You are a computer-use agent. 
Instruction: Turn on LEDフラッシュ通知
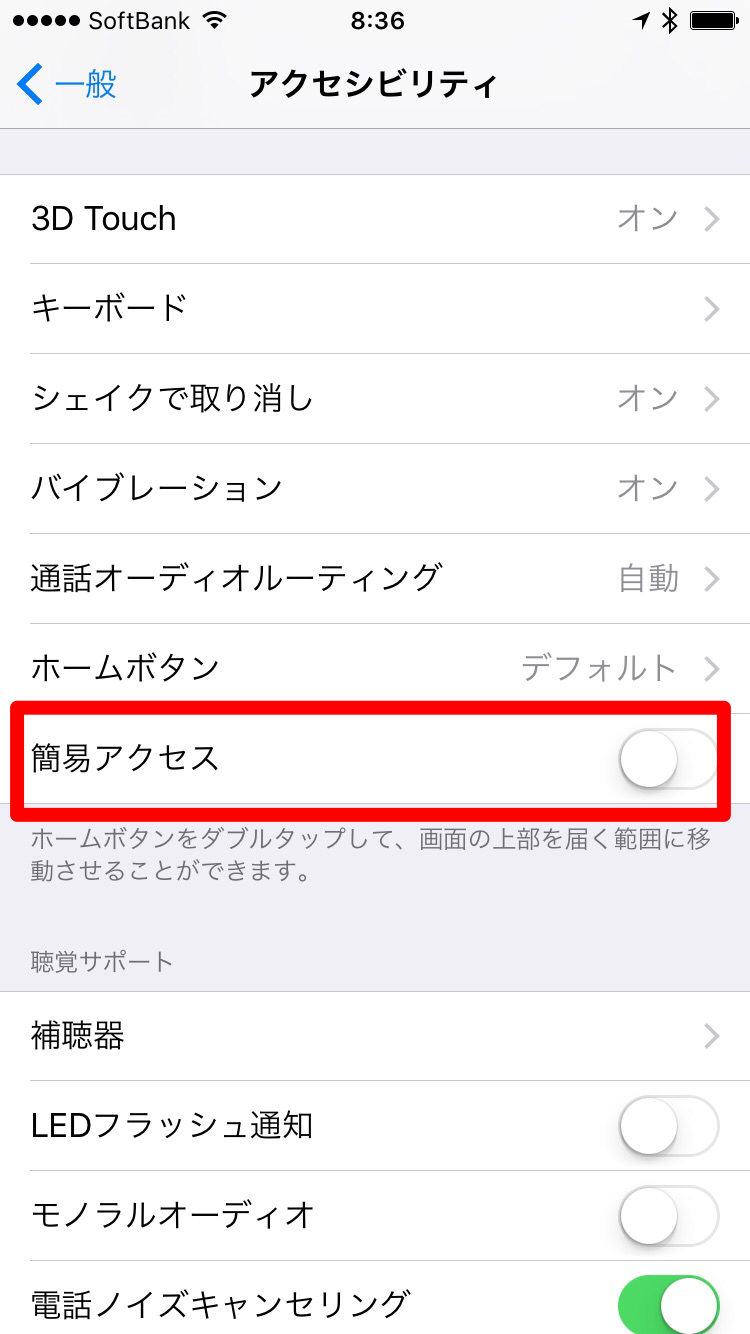click(x=668, y=1126)
